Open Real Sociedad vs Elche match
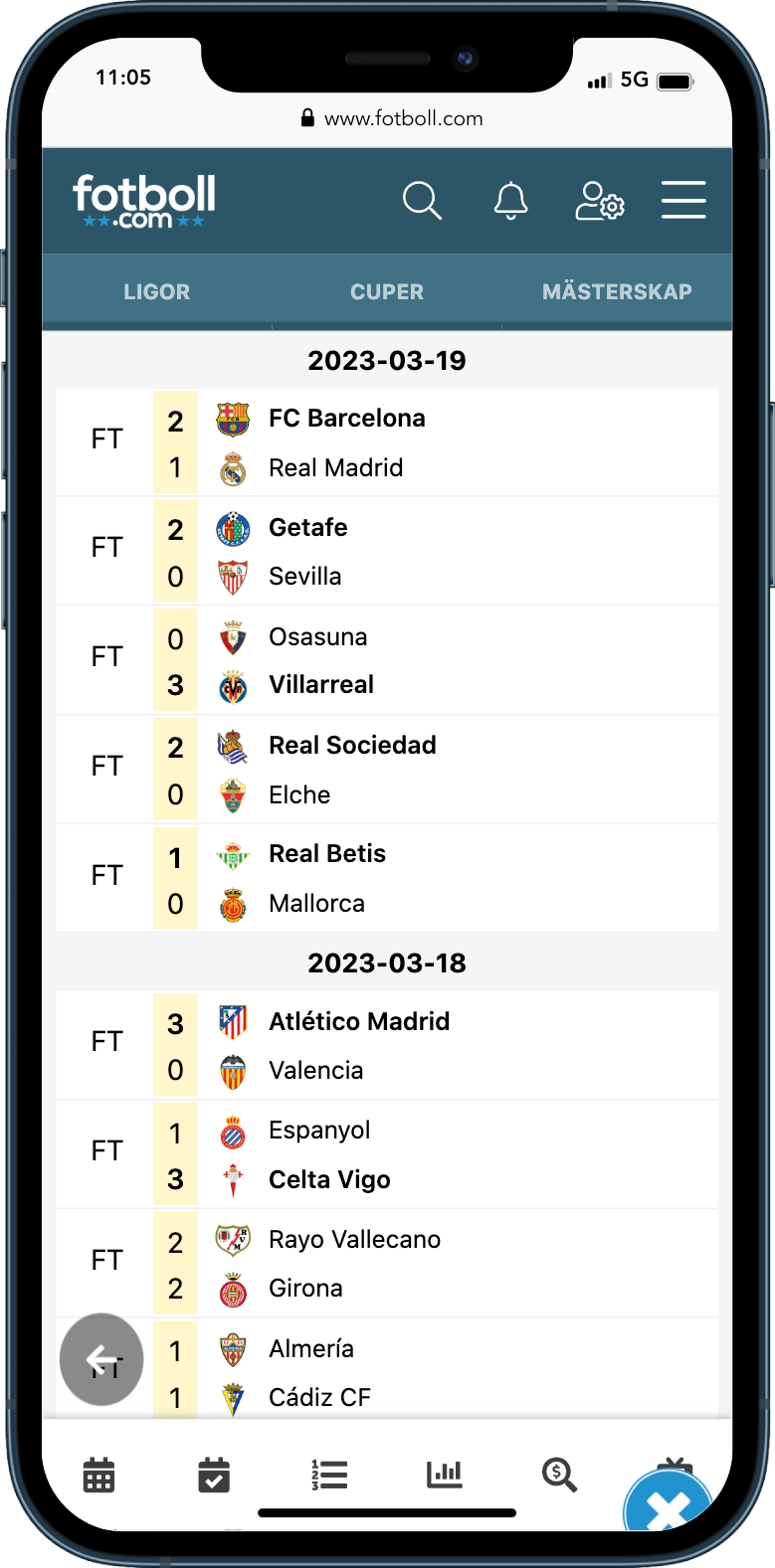 (x=387, y=770)
